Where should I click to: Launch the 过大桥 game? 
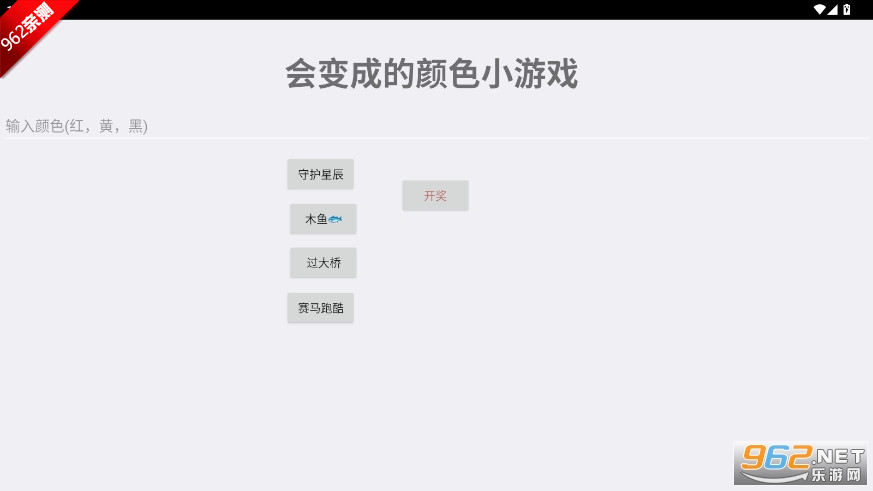coord(323,263)
